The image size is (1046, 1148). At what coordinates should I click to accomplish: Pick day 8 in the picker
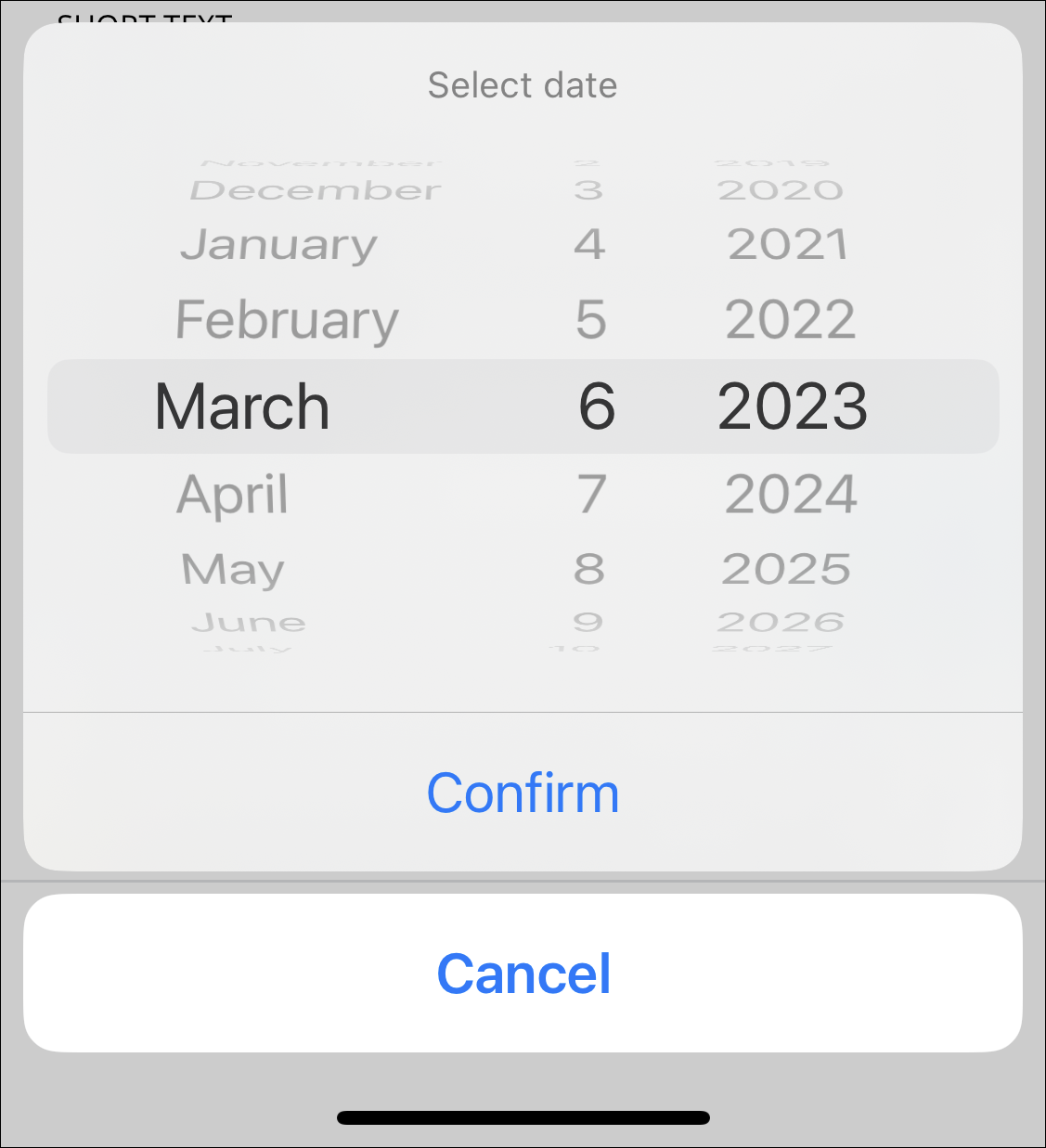(x=589, y=568)
